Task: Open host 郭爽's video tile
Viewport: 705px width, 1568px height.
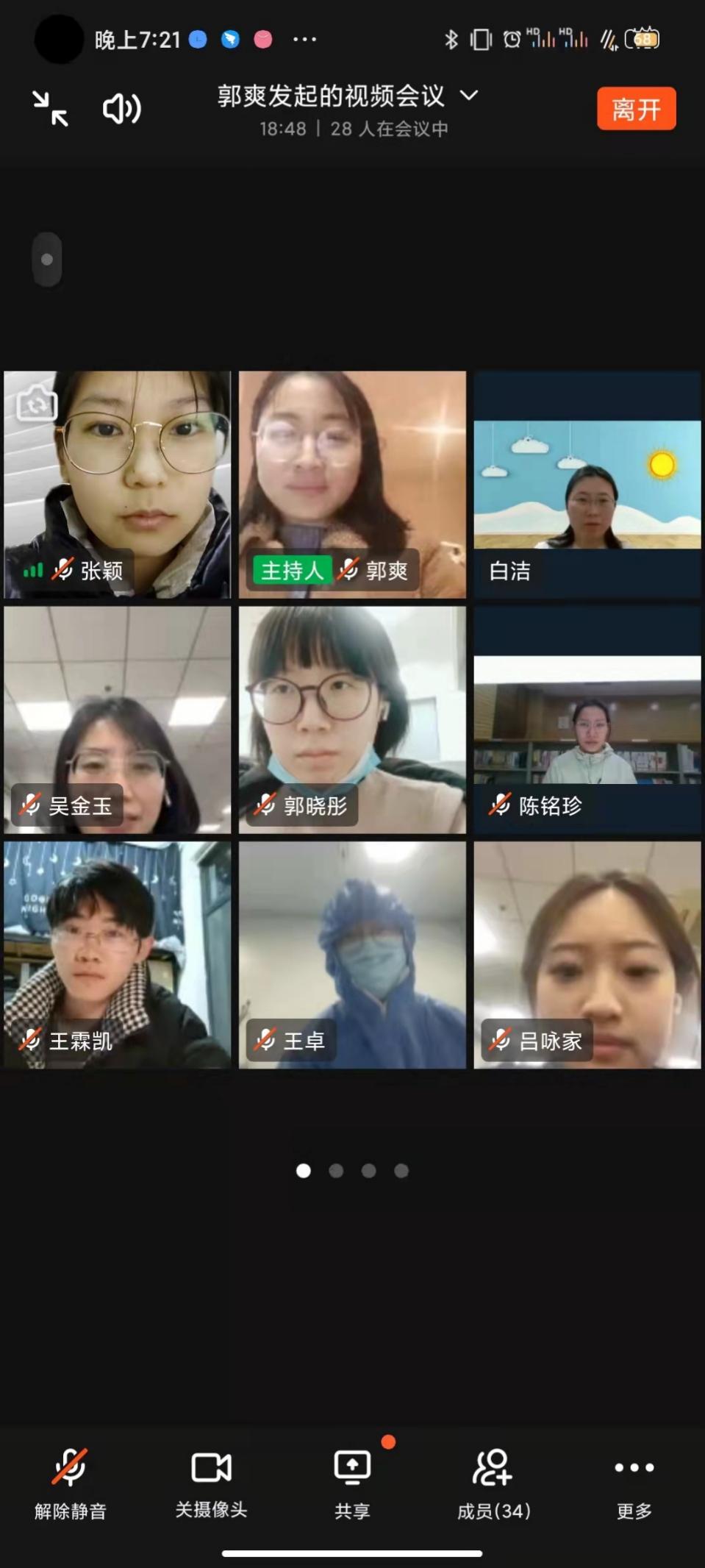Action: coord(352,485)
